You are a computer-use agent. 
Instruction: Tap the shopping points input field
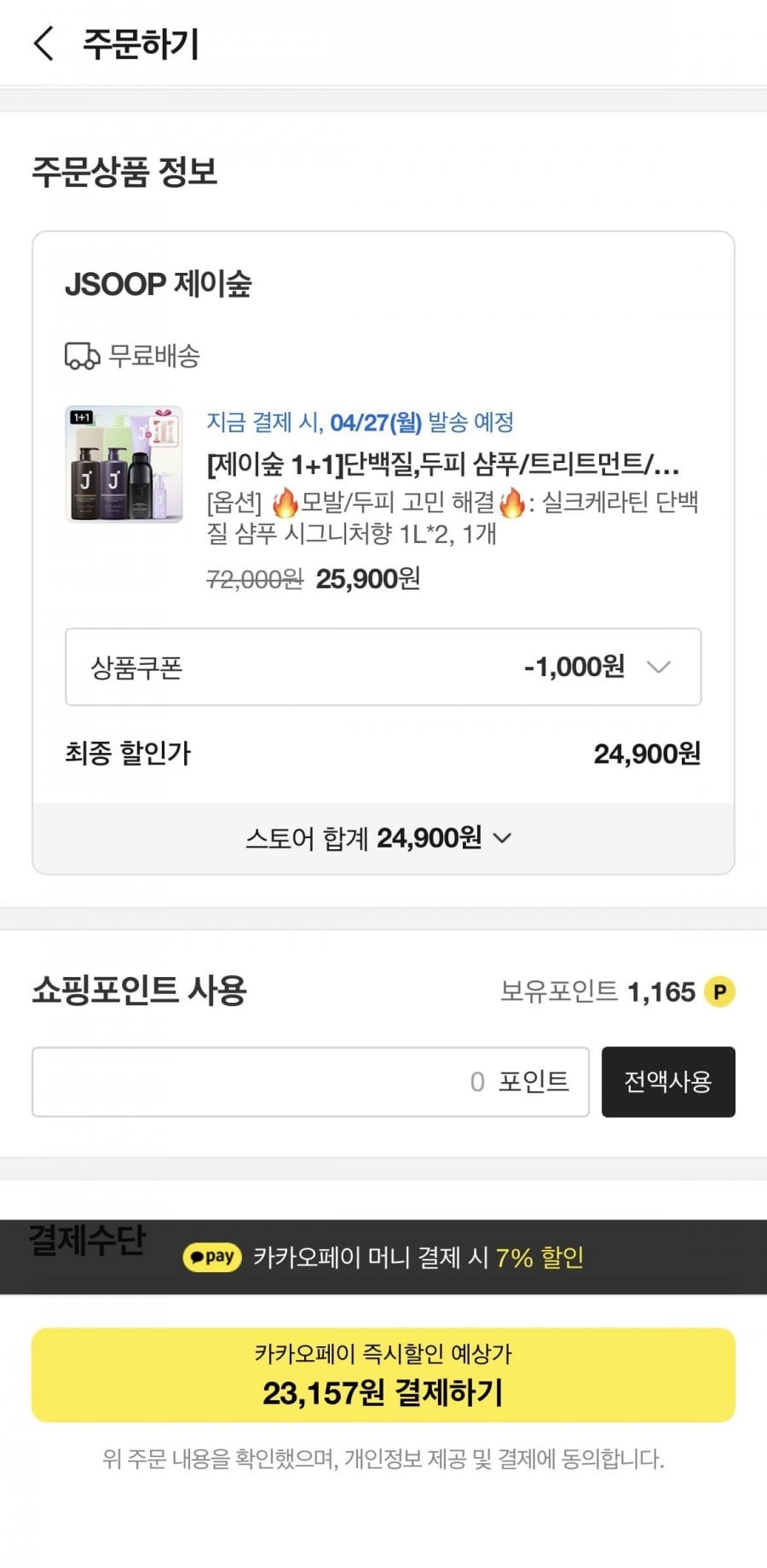tap(310, 1082)
